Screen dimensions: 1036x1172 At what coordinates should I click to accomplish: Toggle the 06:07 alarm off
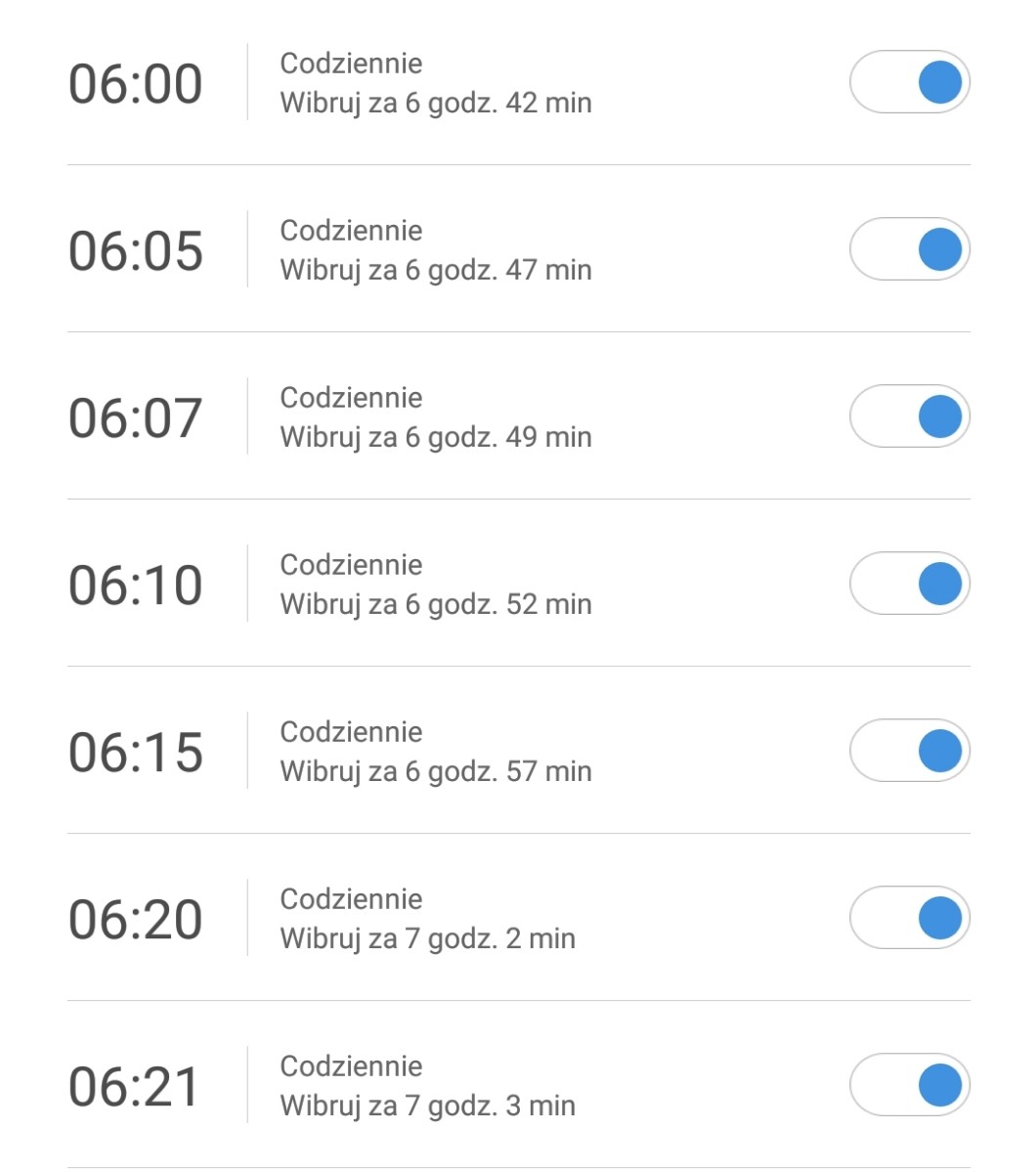[910, 417]
